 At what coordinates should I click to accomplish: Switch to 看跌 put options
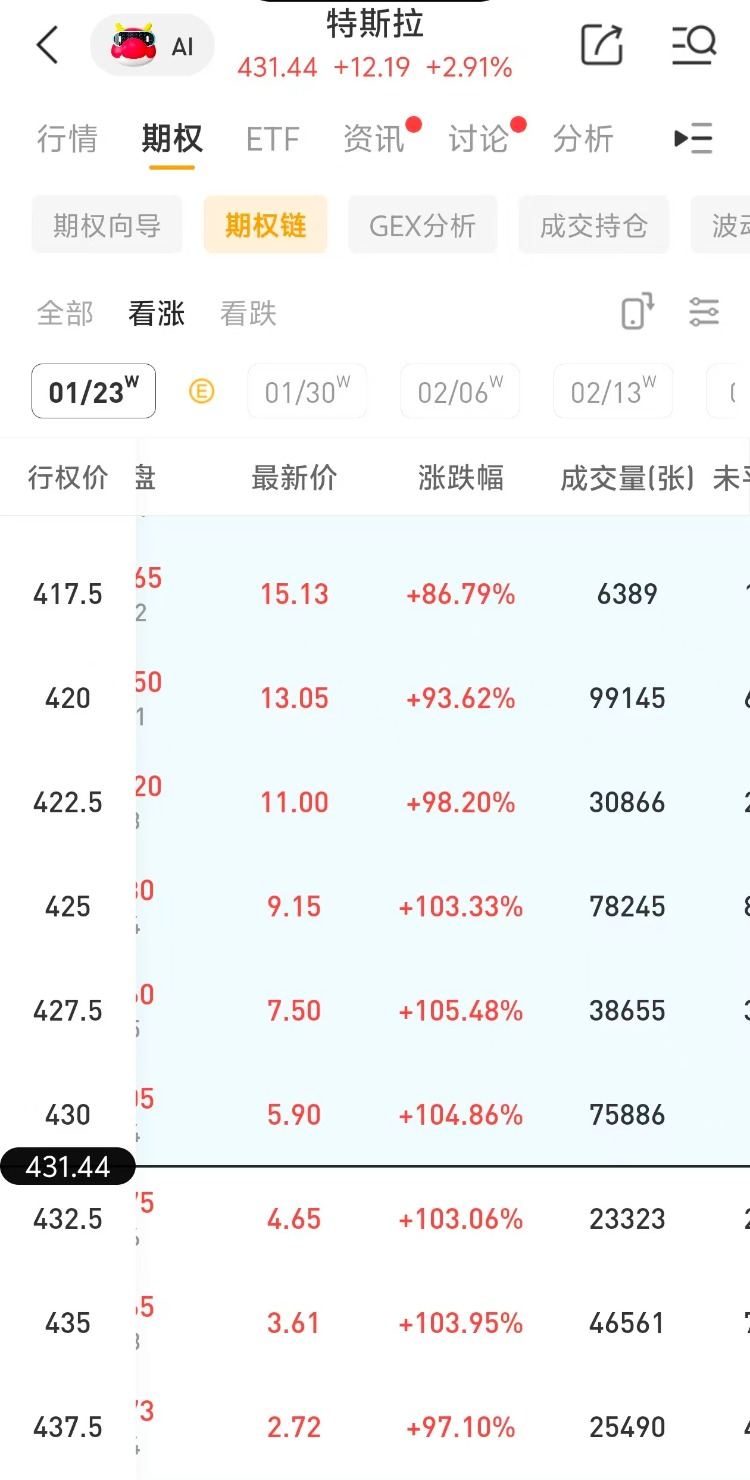(248, 314)
